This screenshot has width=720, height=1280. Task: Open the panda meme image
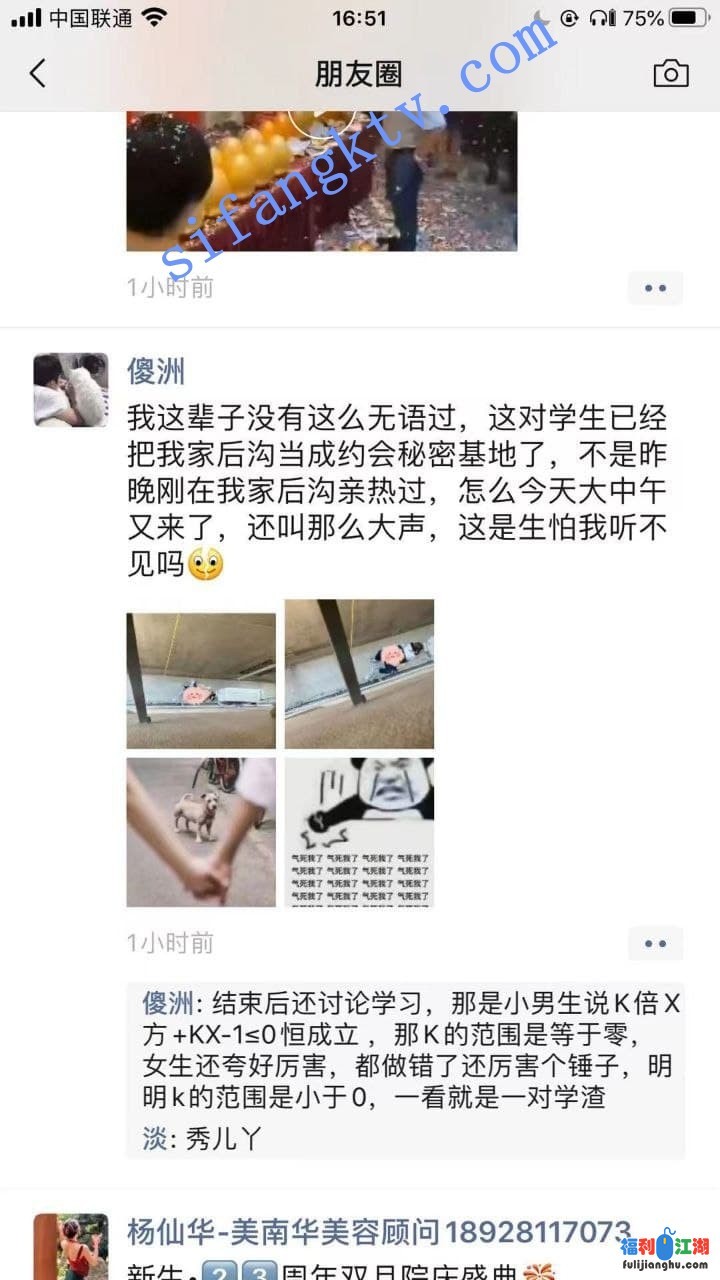click(x=359, y=832)
